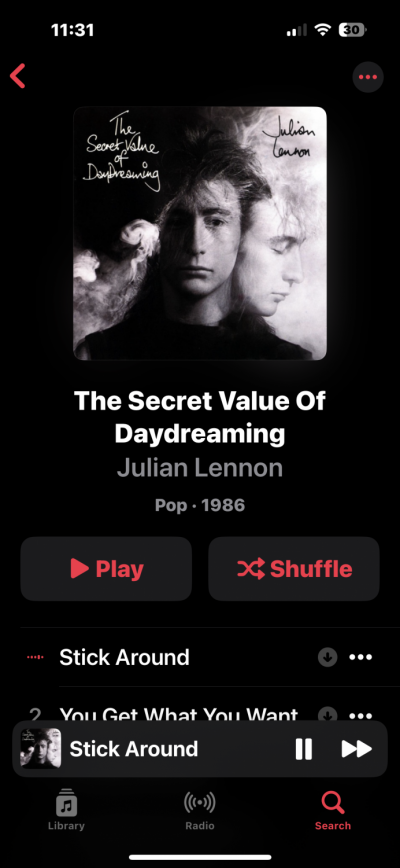Screen dimensions: 400x868
Task: Play the album
Action: pos(106,569)
